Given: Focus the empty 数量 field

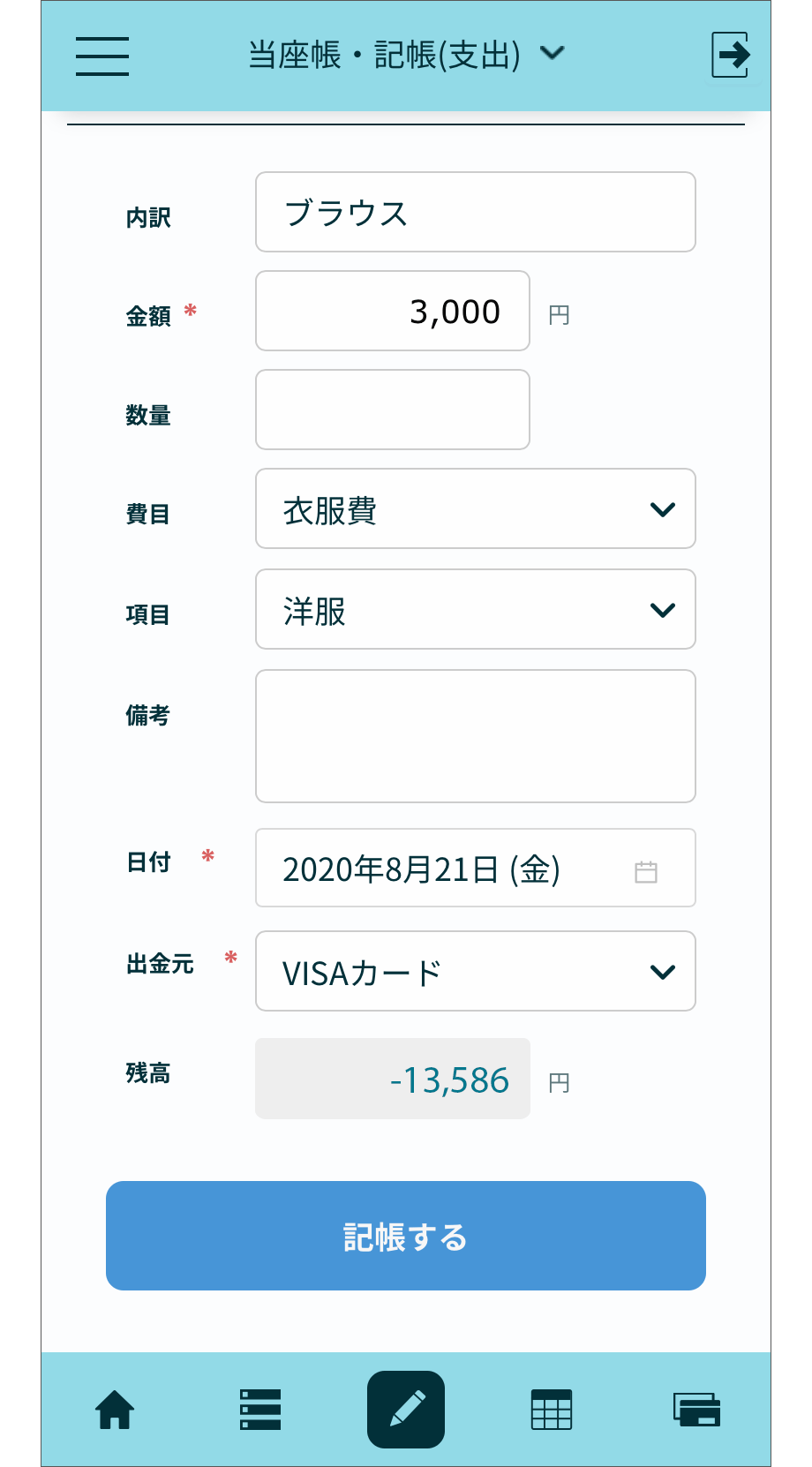Looking at the screenshot, I should 393,410.
